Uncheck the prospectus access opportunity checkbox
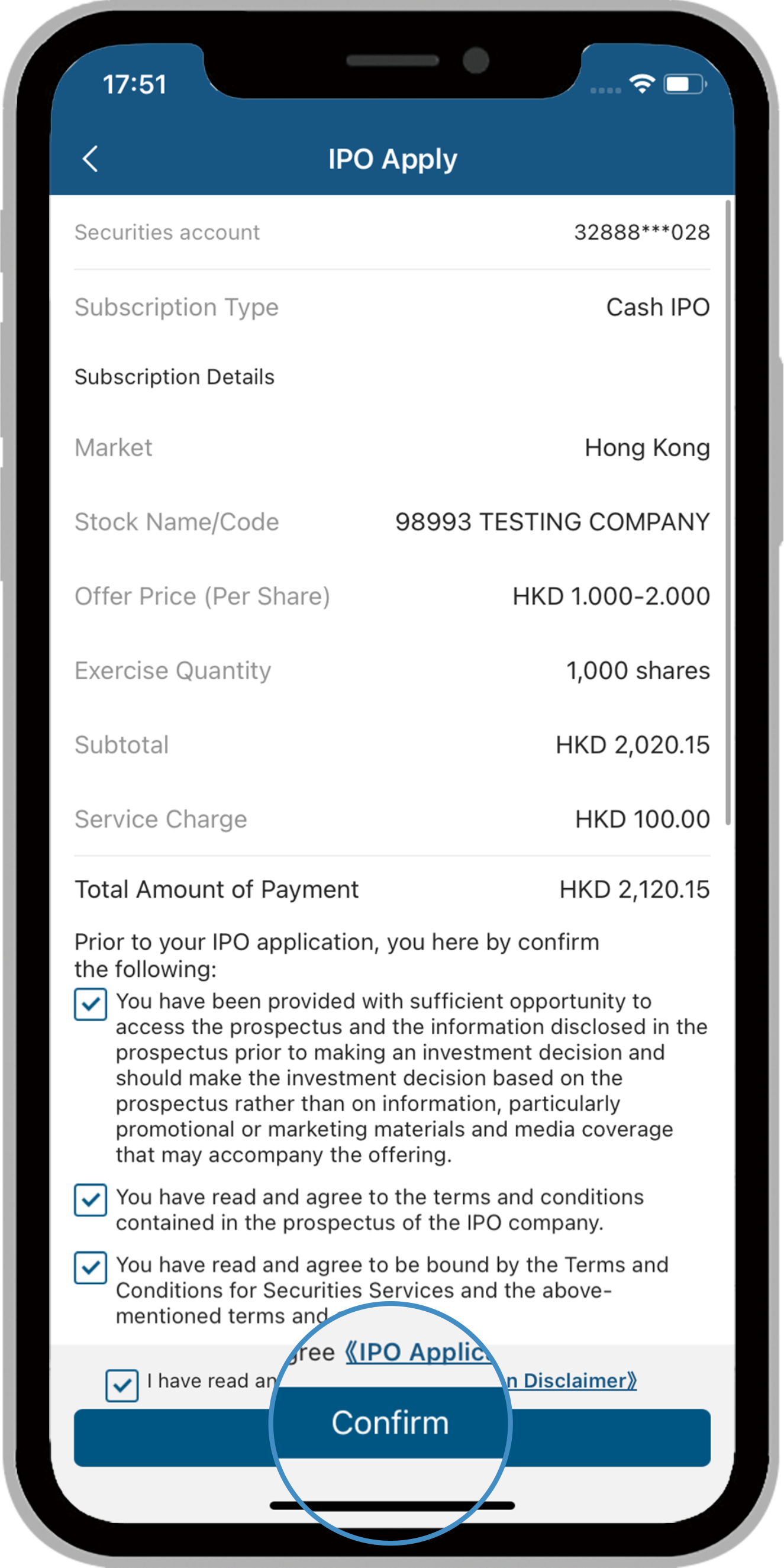This screenshot has width=784, height=1568. [90, 1004]
